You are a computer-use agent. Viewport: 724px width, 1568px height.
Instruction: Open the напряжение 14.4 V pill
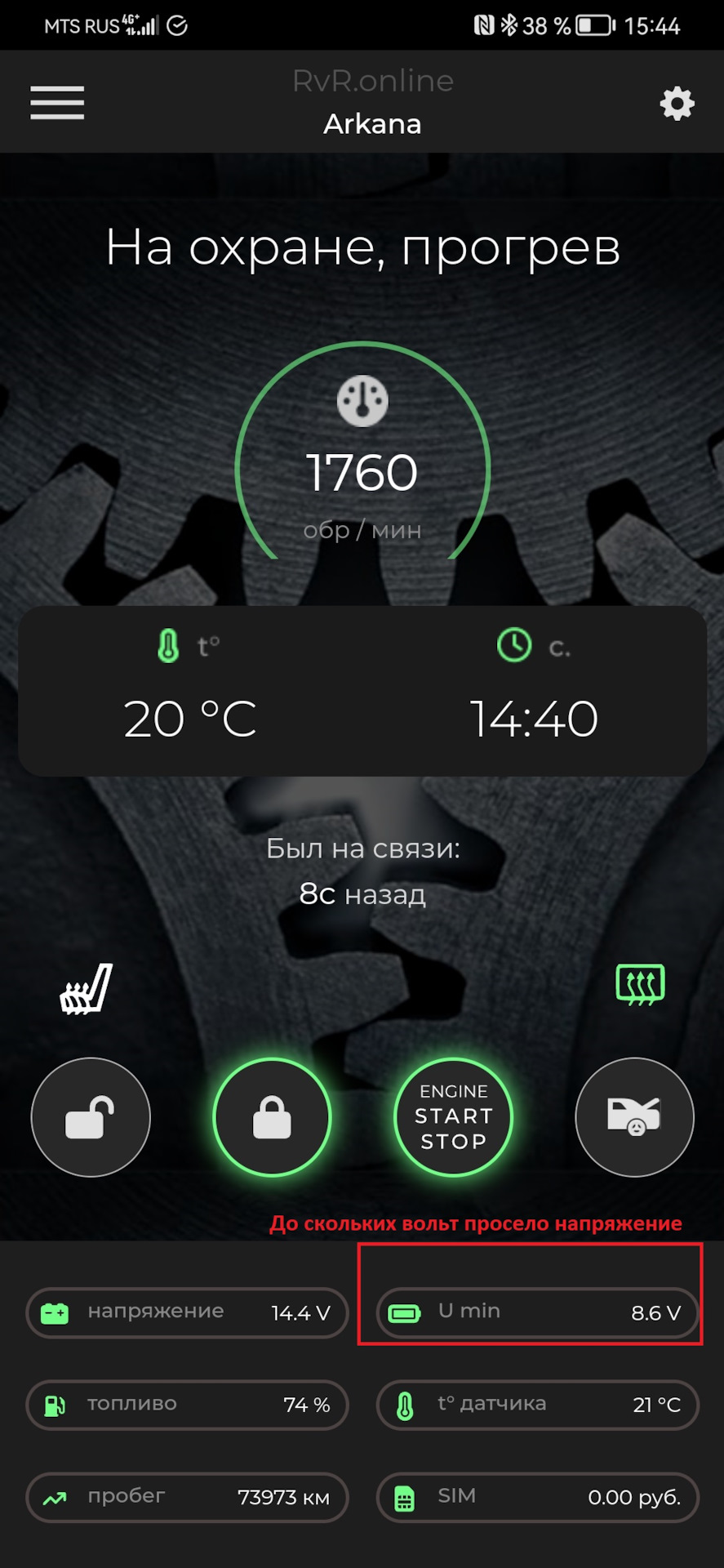188,1312
